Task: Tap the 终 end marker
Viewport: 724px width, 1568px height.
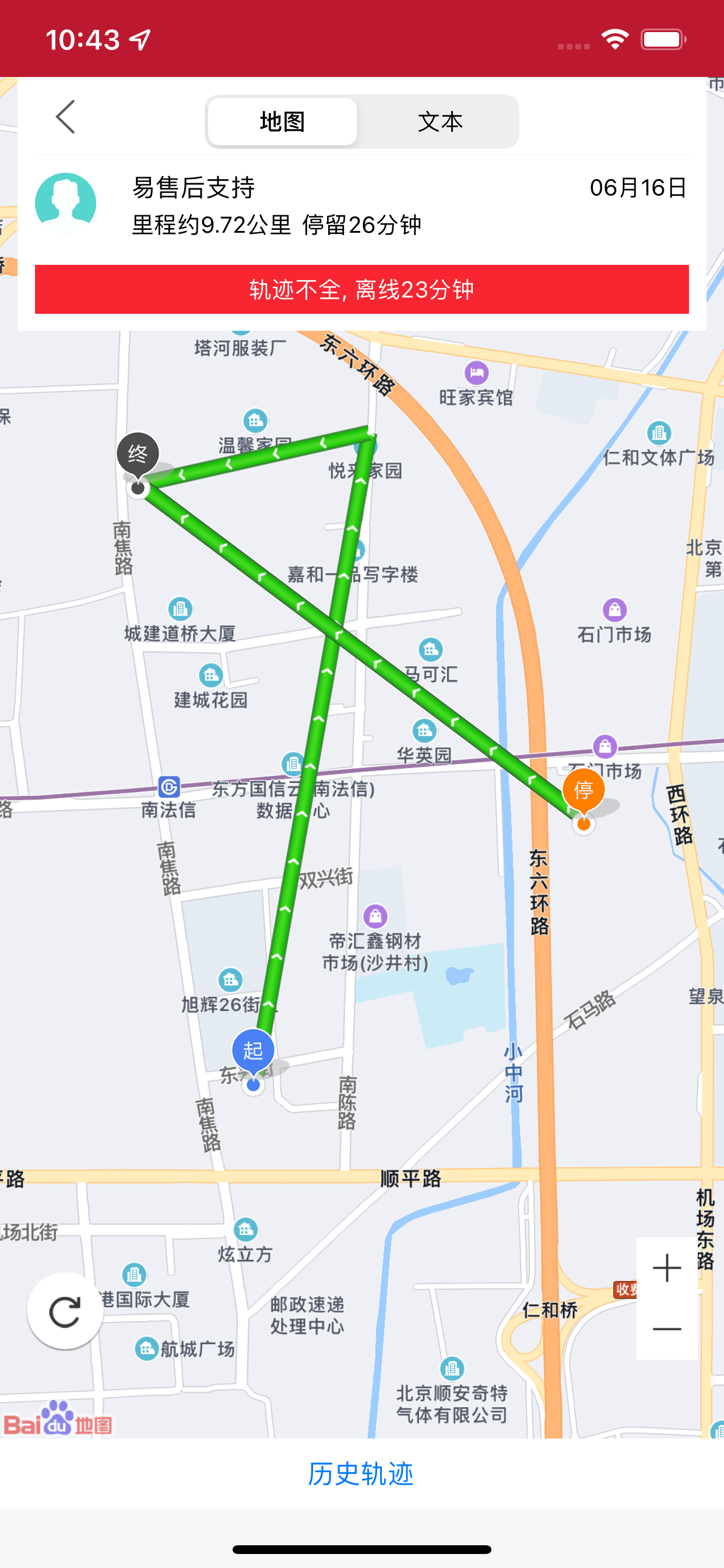Action: point(138,454)
